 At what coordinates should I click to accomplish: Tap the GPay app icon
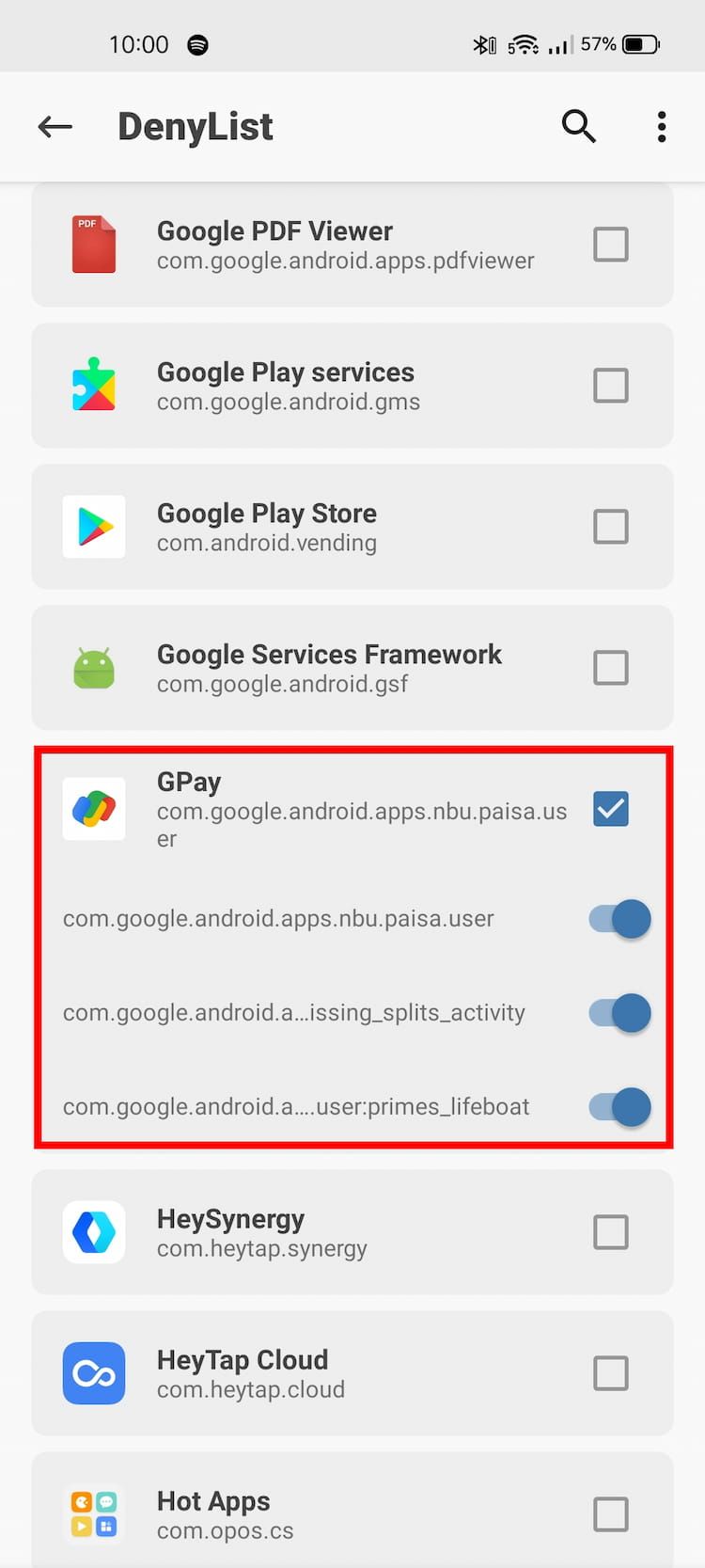click(x=93, y=809)
